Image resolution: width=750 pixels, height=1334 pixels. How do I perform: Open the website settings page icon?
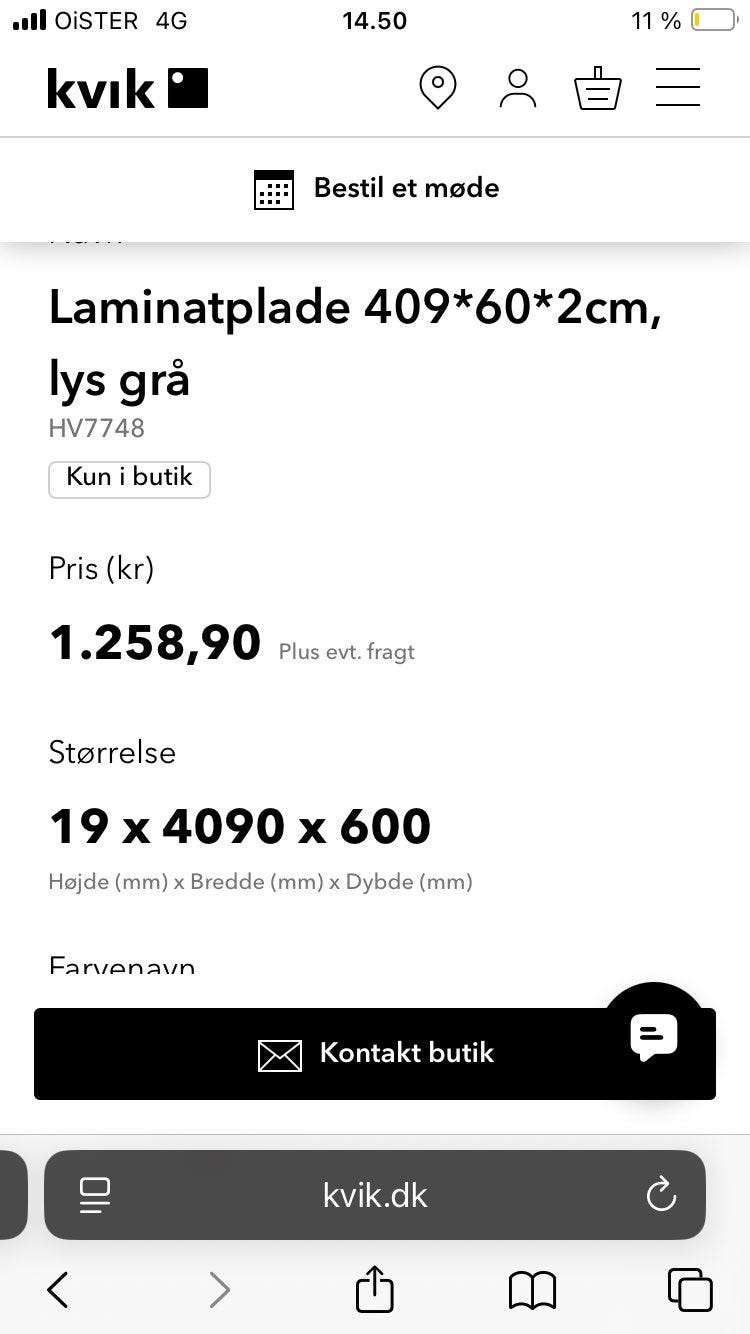pos(95,1195)
